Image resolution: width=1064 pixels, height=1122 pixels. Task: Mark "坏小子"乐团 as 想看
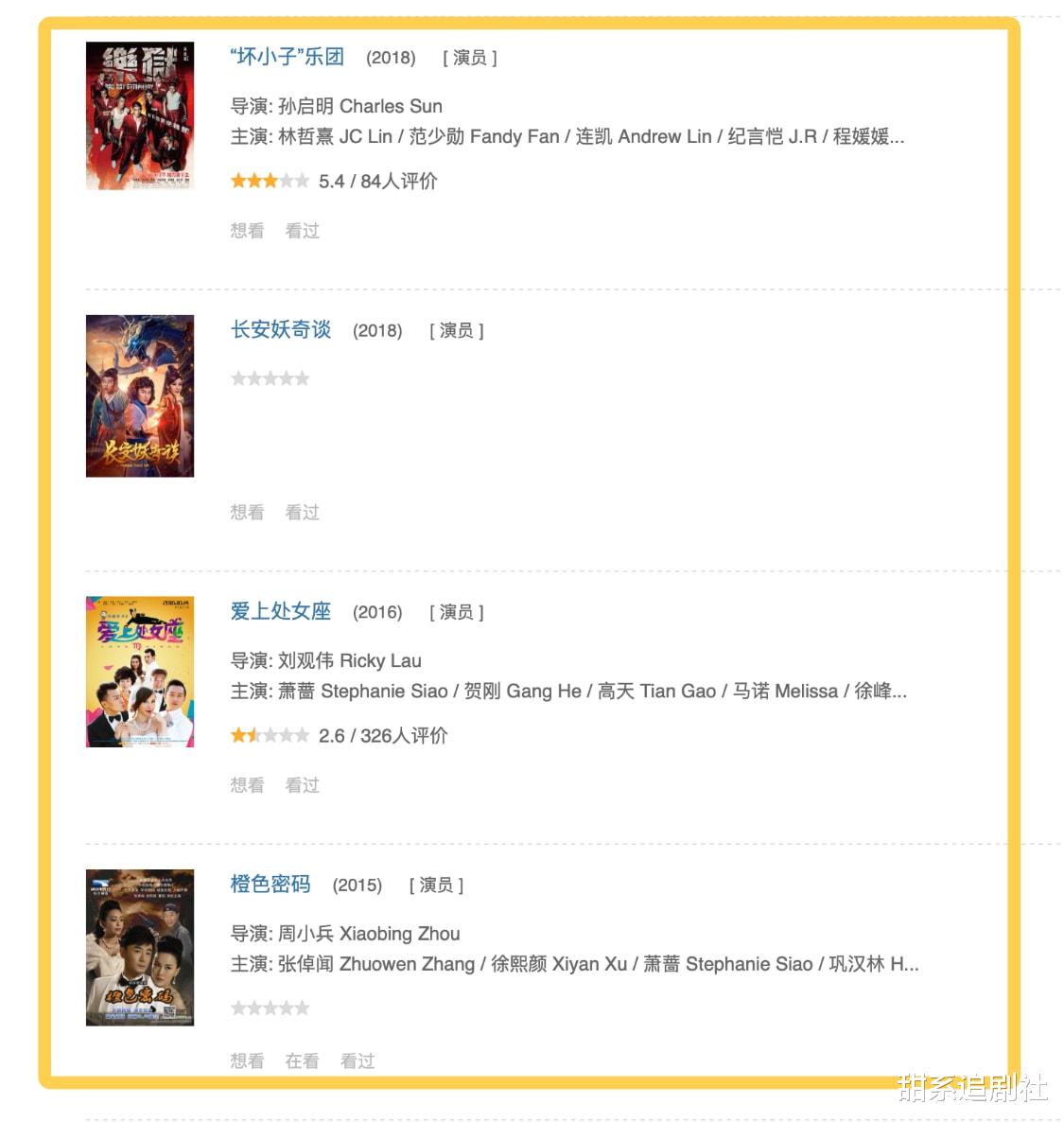246,230
